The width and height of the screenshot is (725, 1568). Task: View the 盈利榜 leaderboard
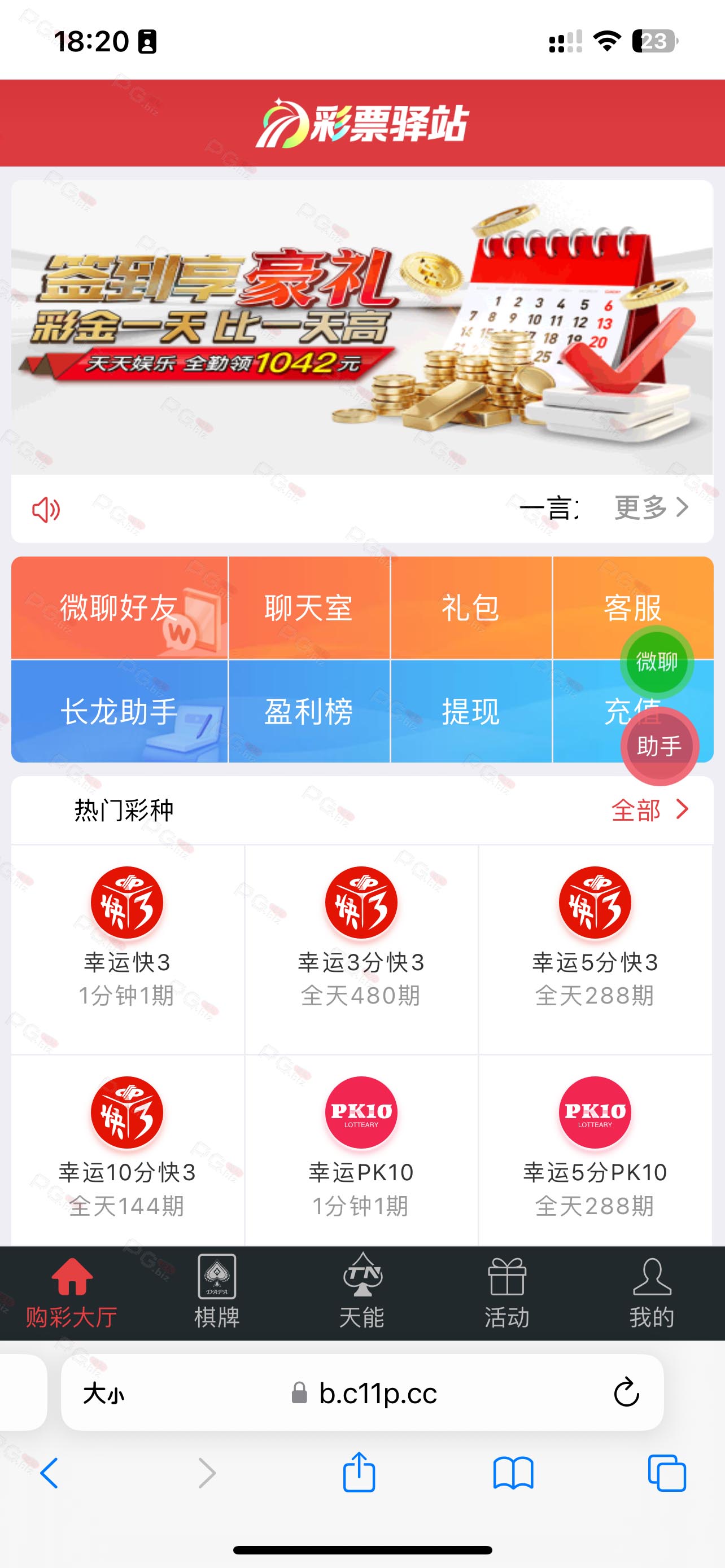click(x=309, y=711)
